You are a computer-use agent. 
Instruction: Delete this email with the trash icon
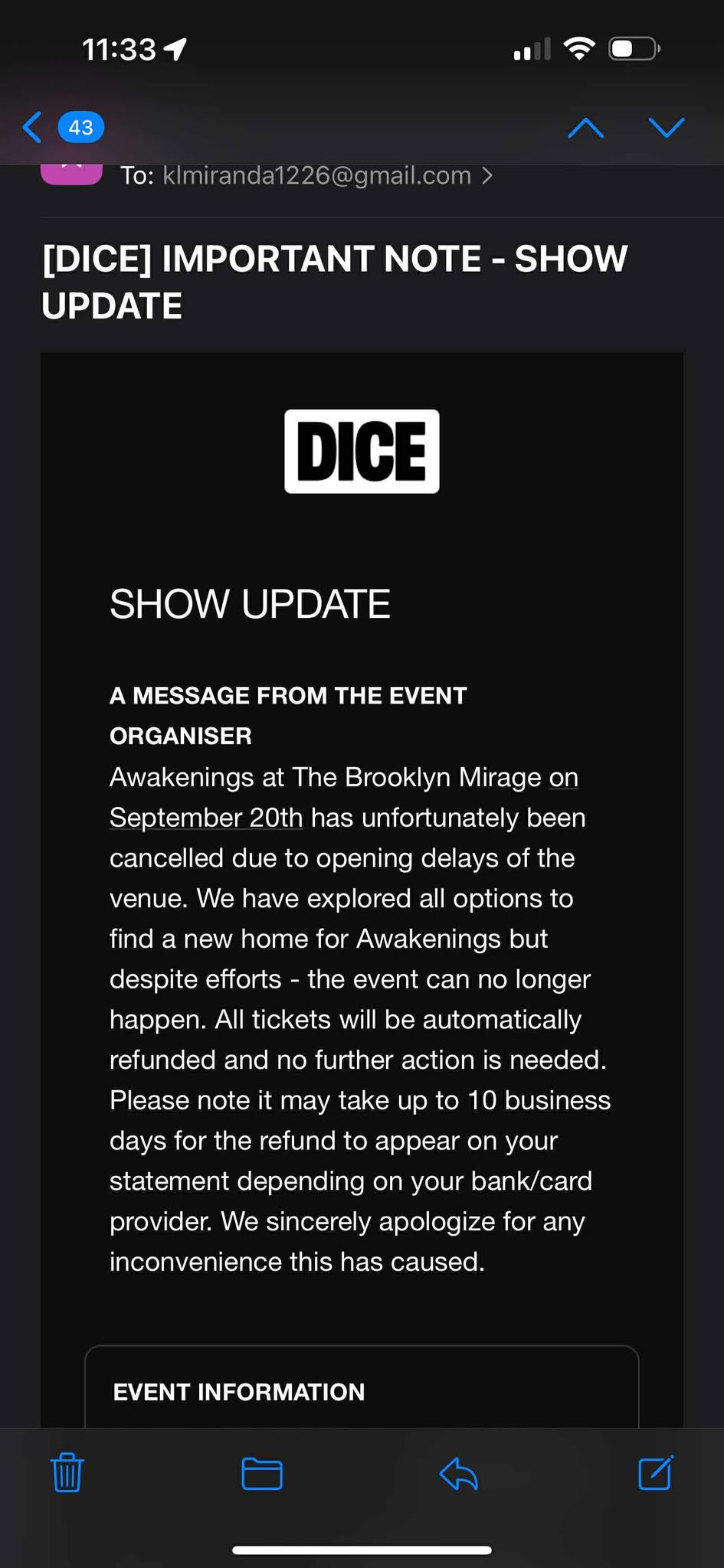click(x=67, y=1472)
